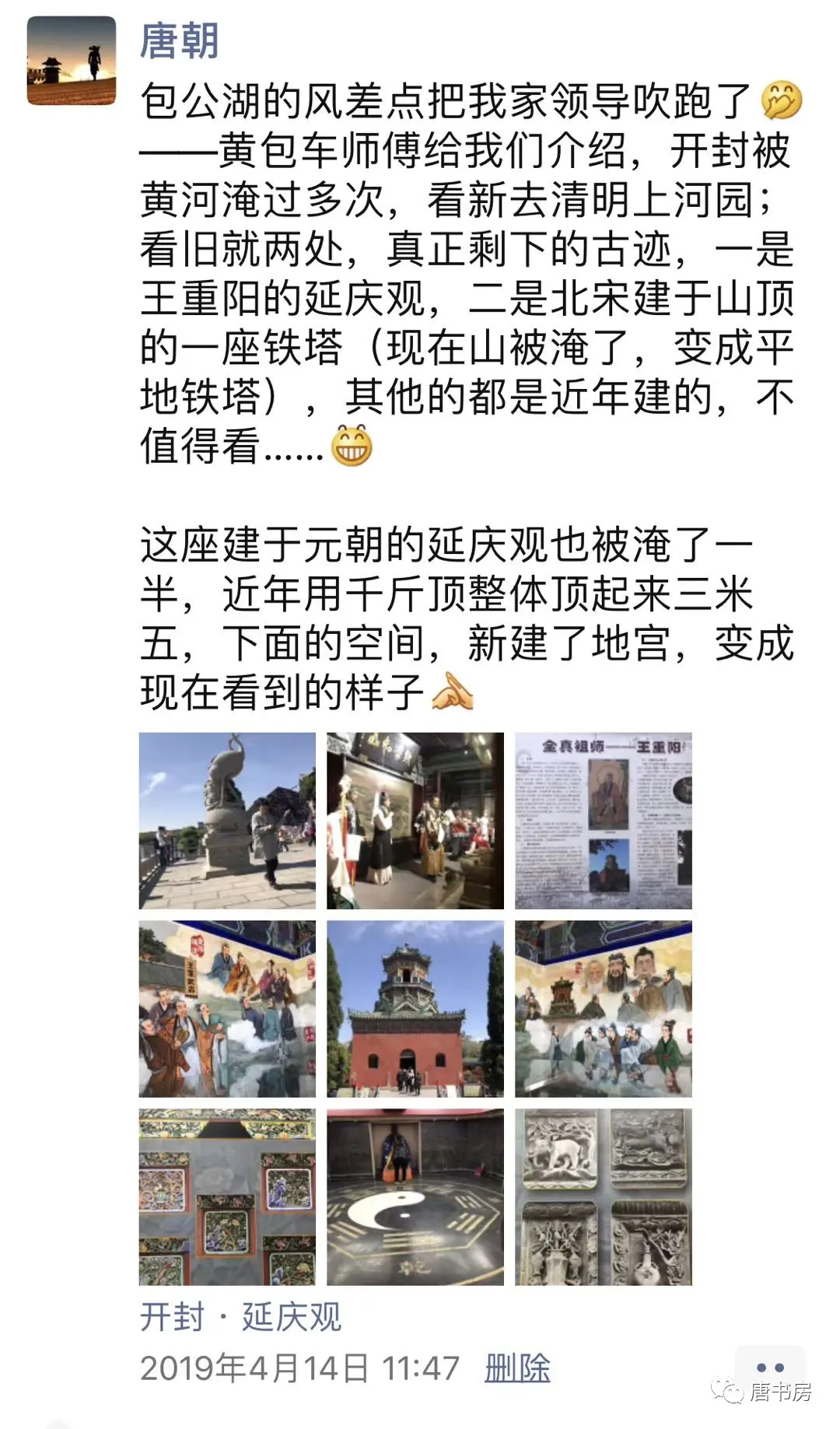
Task: Open the crane statue photo
Action: coord(227,821)
